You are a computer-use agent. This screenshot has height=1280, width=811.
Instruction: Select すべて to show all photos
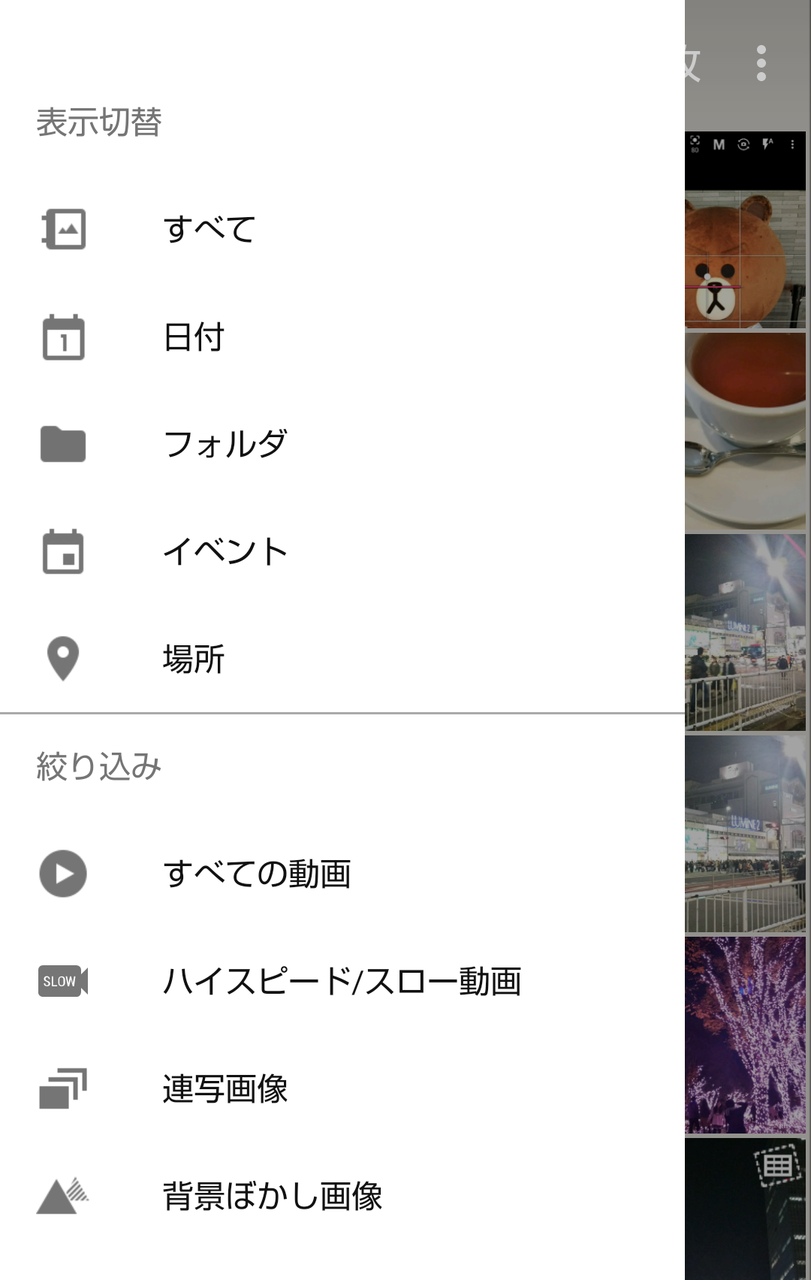209,230
